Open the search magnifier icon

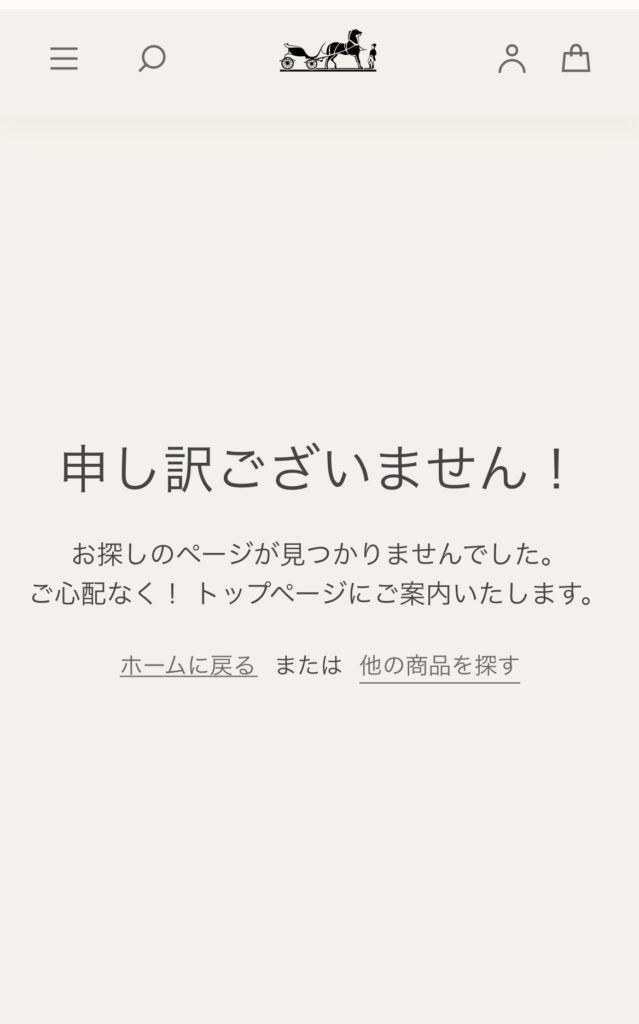[152, 59]
